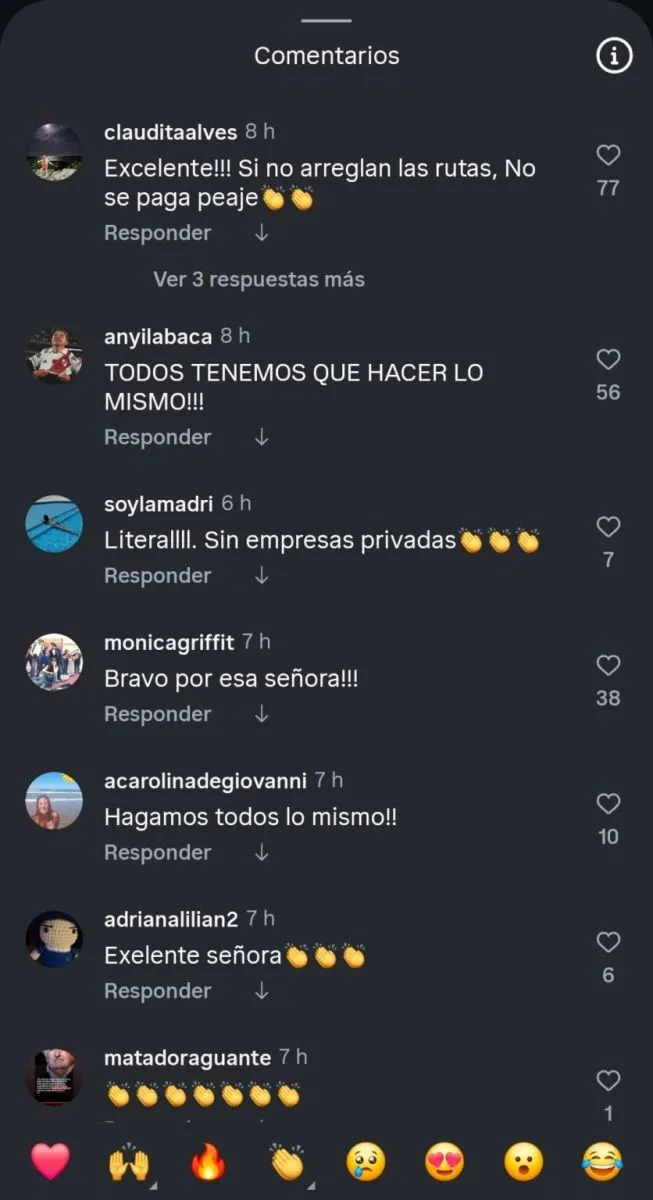Add the clapping hands quick emoji
This screenshot has height=1200, width=653.
[x=287, y=1162]
